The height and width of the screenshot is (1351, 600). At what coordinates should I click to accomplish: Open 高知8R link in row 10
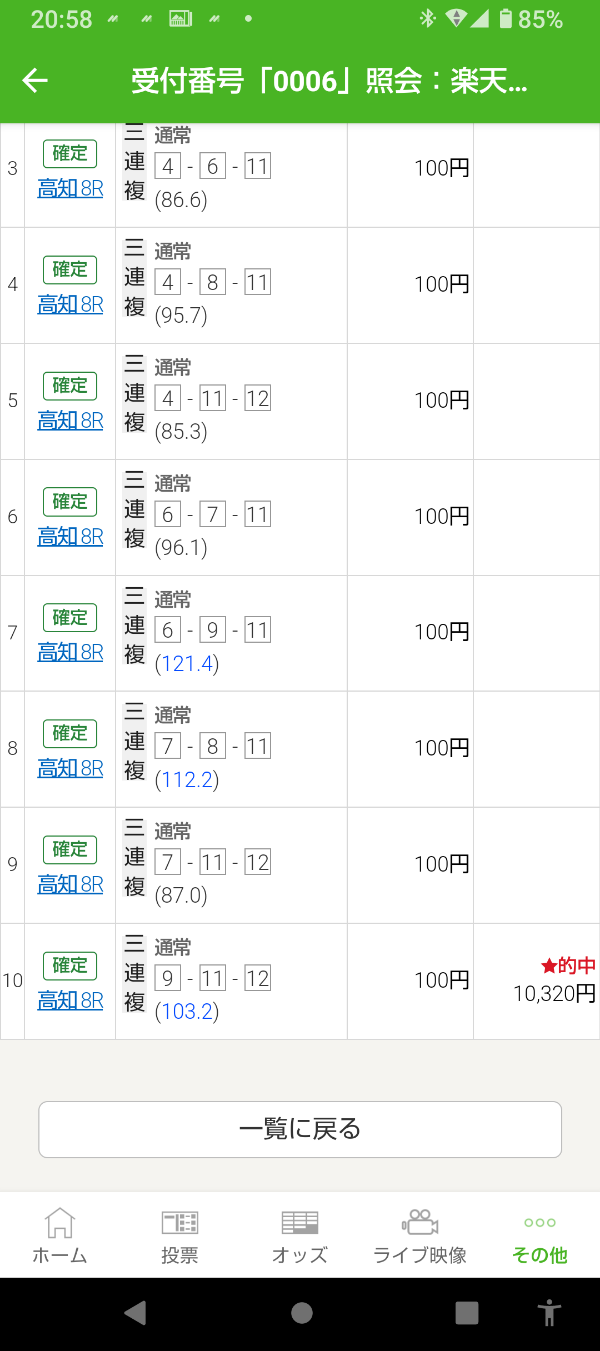point(70,1000)
